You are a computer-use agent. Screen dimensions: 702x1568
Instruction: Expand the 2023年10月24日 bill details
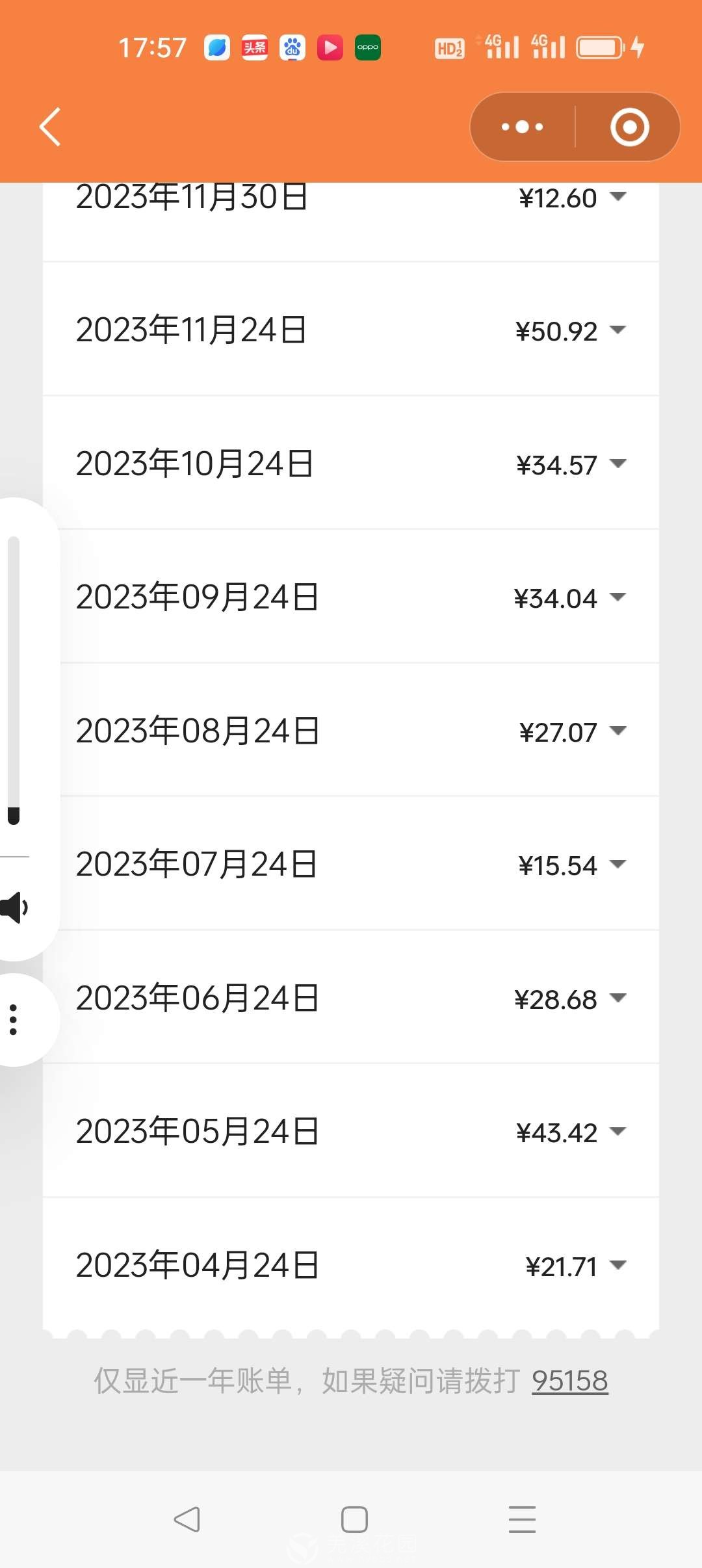[617, 464]
